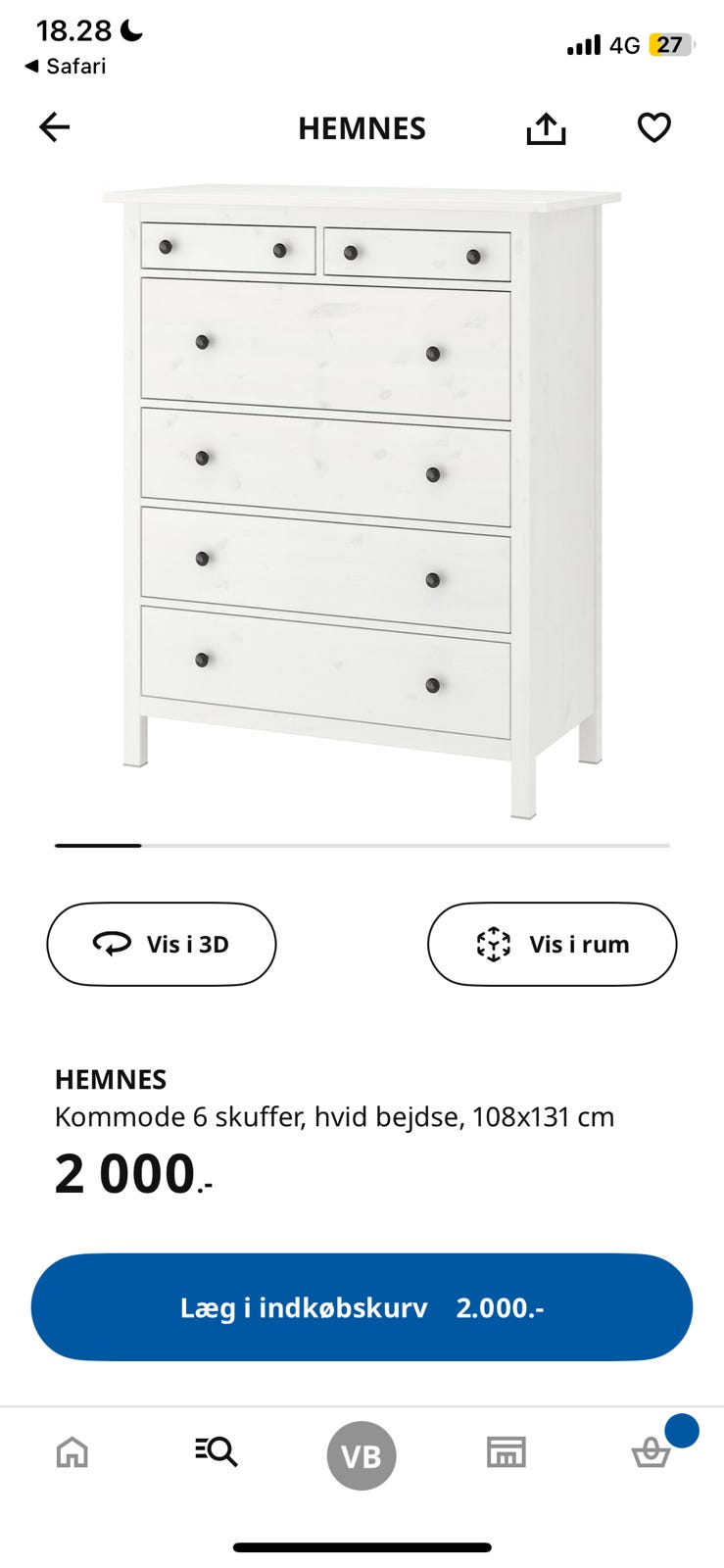Add item via Læg i indkøbskurv button
Image resolution: width=724 pixels, height=1568 pixels.
pyautogui.click(x=362, y=1306)
